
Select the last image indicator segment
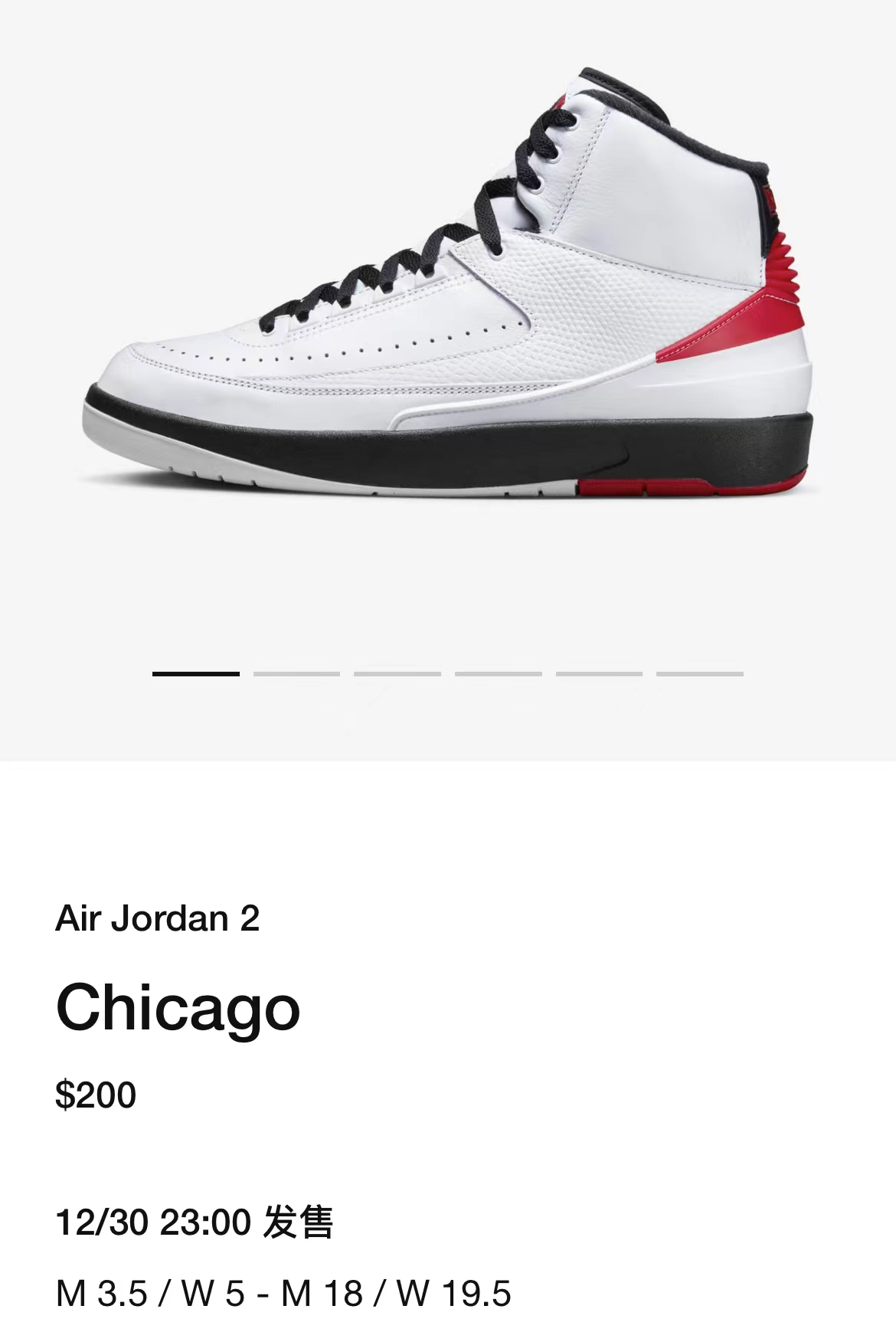pos(699,674)
